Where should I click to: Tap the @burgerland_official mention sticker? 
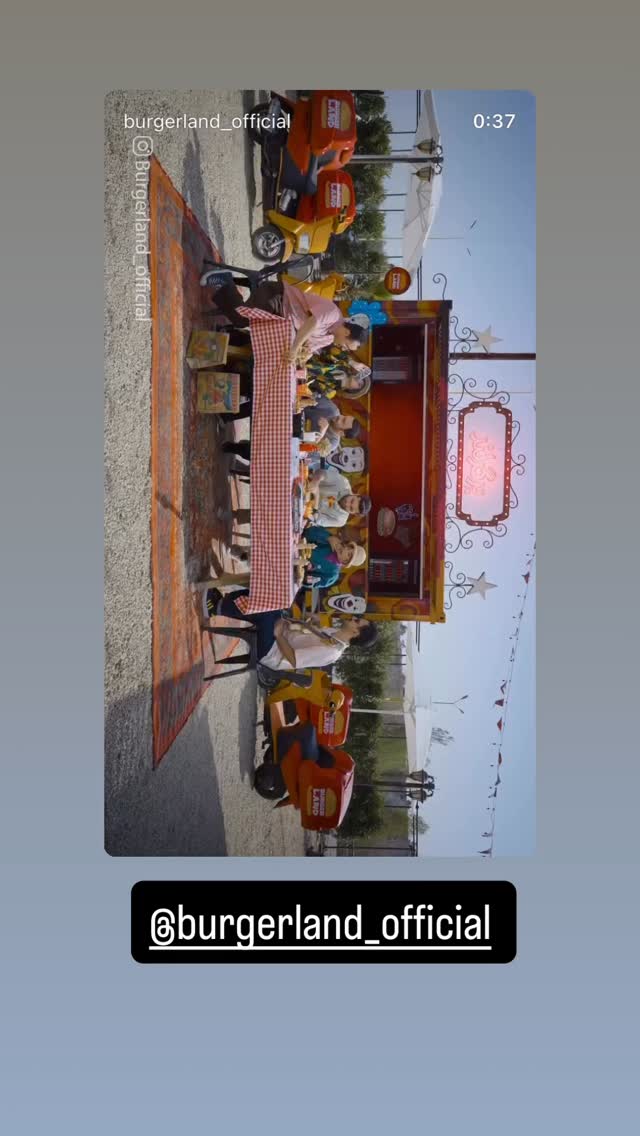[323, 922]
